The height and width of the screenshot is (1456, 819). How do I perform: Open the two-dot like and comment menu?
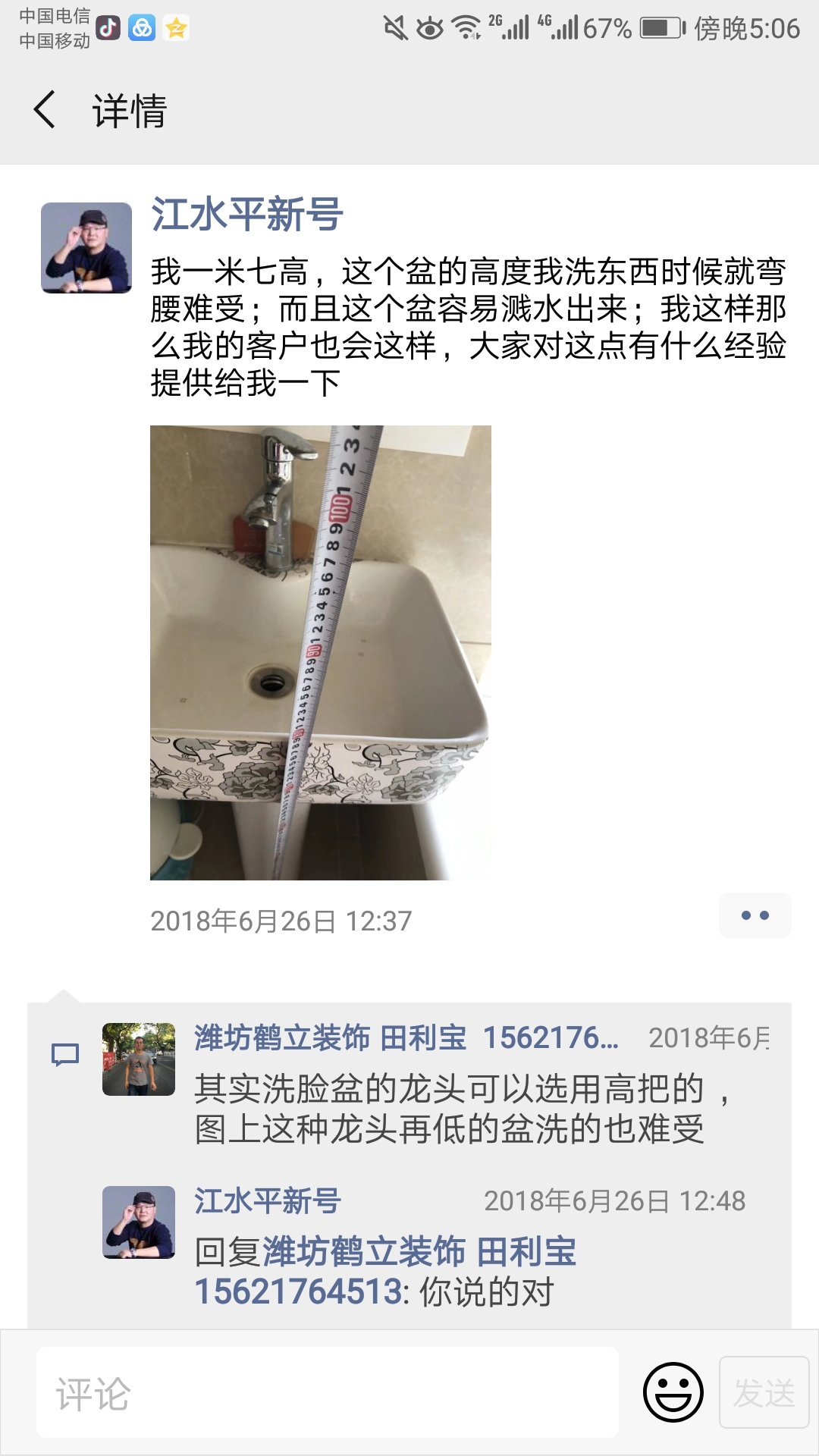(x=755, y=915)
